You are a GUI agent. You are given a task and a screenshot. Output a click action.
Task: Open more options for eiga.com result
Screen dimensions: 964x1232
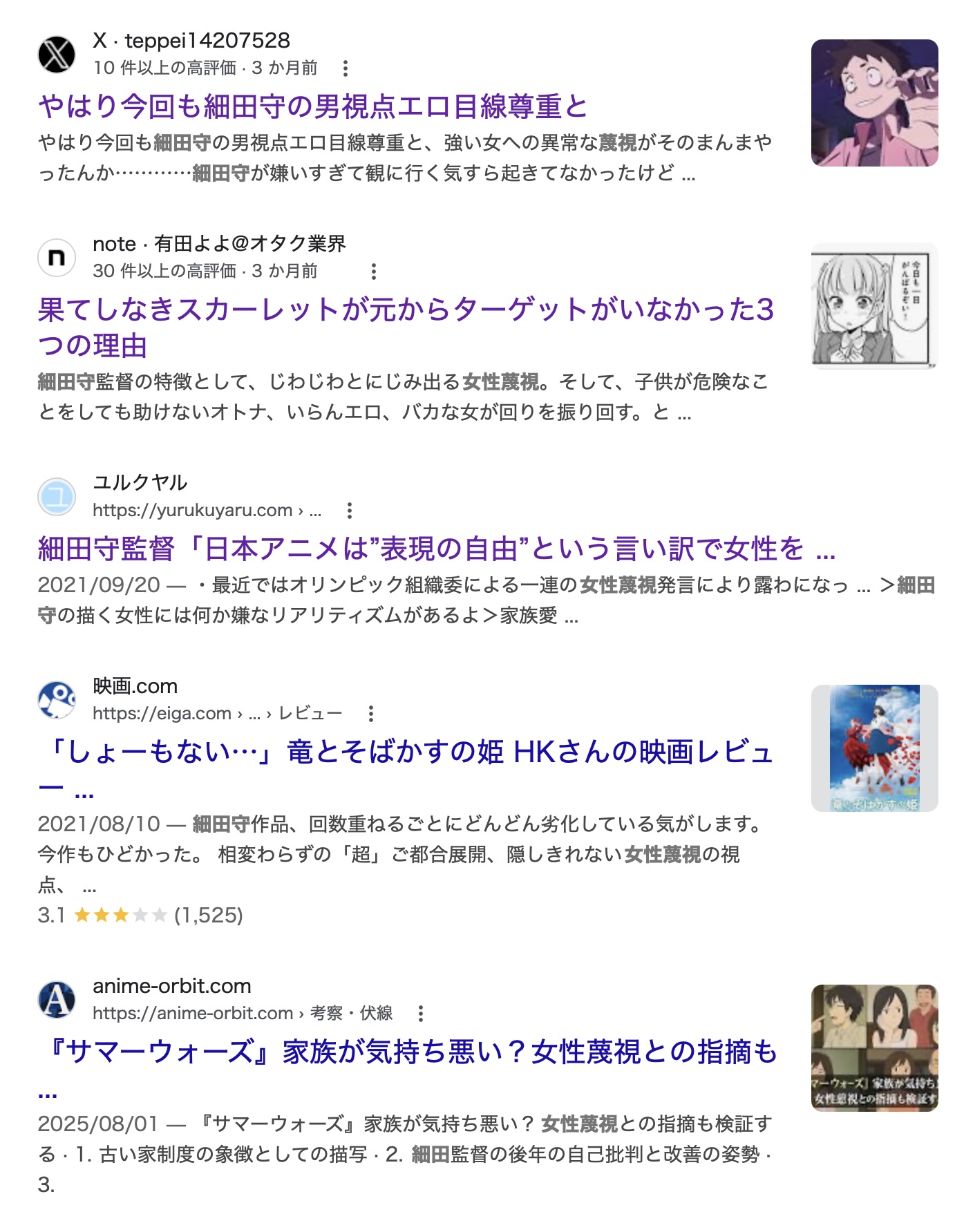click(x=371, y=713)
